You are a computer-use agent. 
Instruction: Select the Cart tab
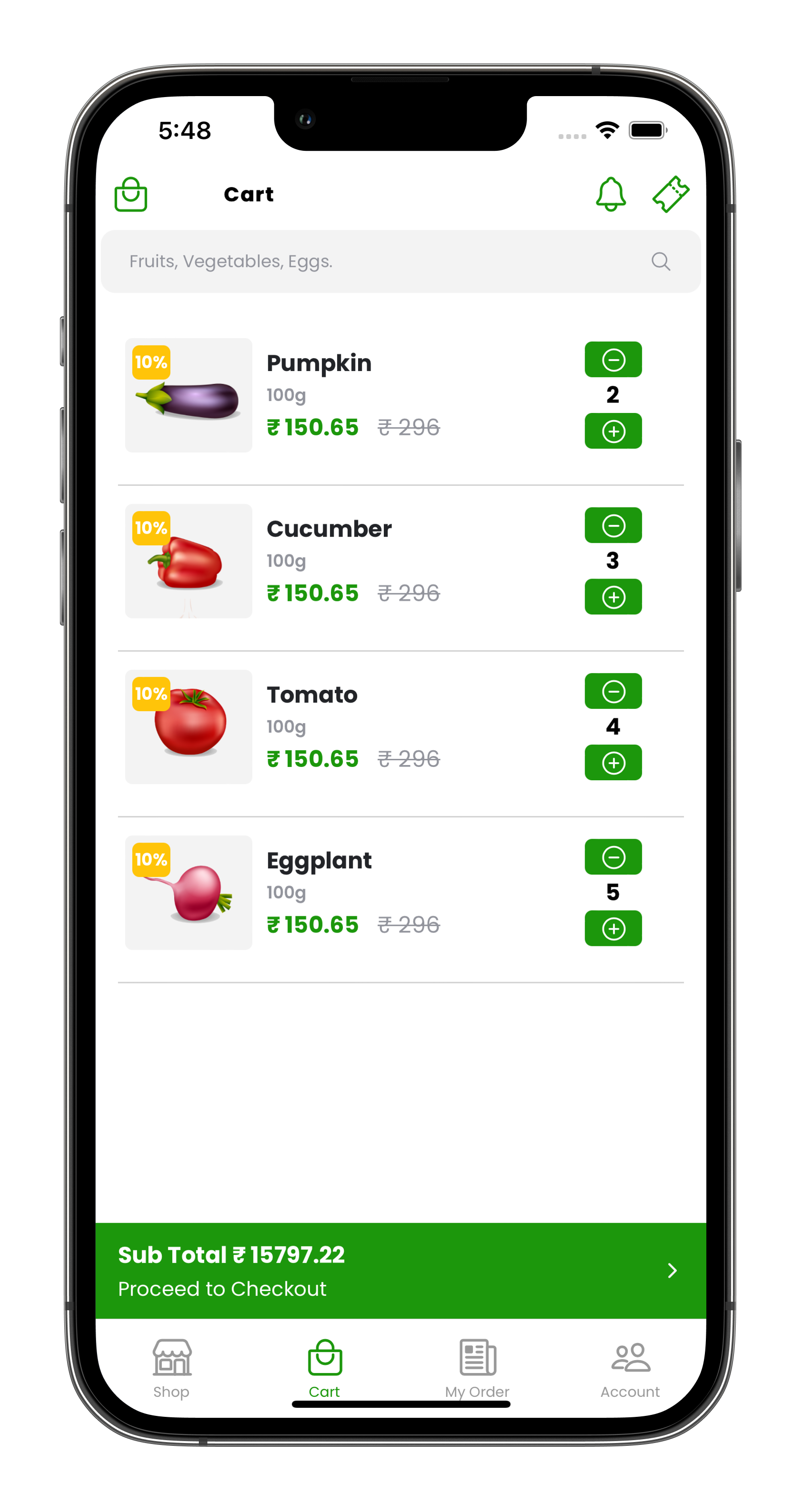tap(324, 1369)
